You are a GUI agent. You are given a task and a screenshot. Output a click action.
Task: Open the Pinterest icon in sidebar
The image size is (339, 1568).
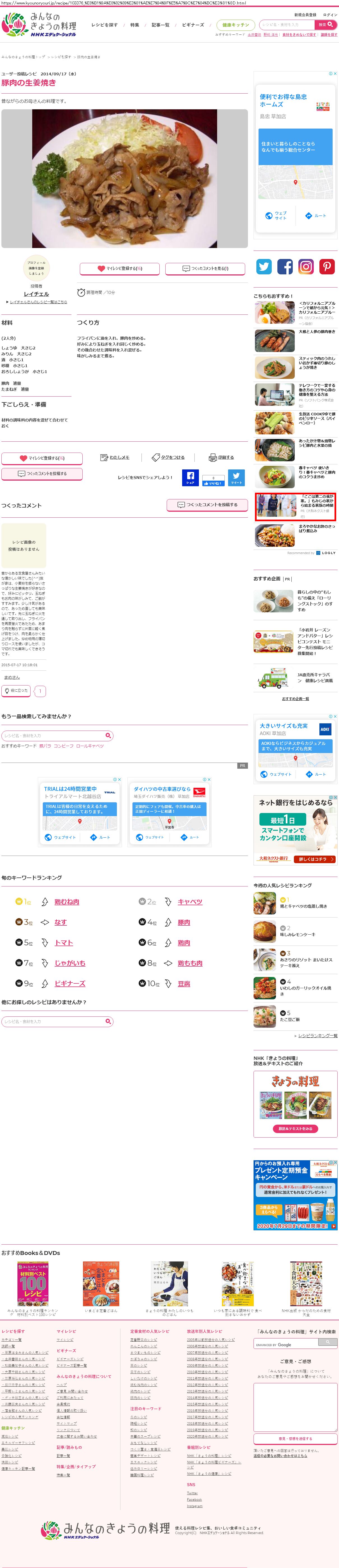pos(327,267)
